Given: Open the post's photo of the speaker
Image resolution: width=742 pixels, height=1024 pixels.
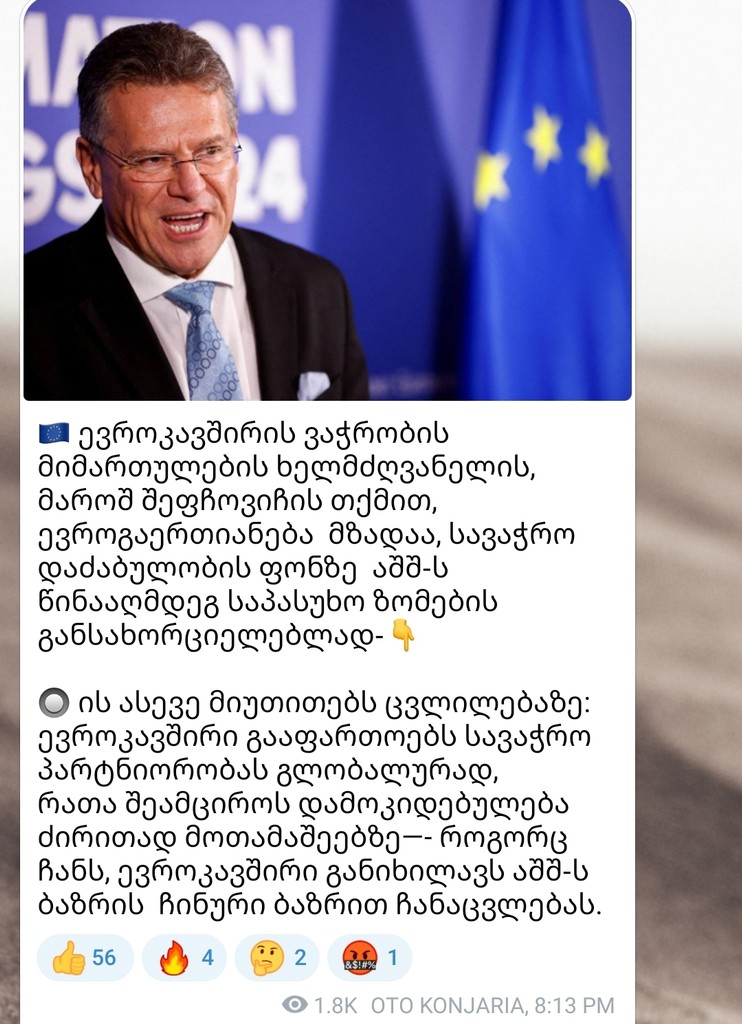Looking at the screenshot, I should pos(327,200).
